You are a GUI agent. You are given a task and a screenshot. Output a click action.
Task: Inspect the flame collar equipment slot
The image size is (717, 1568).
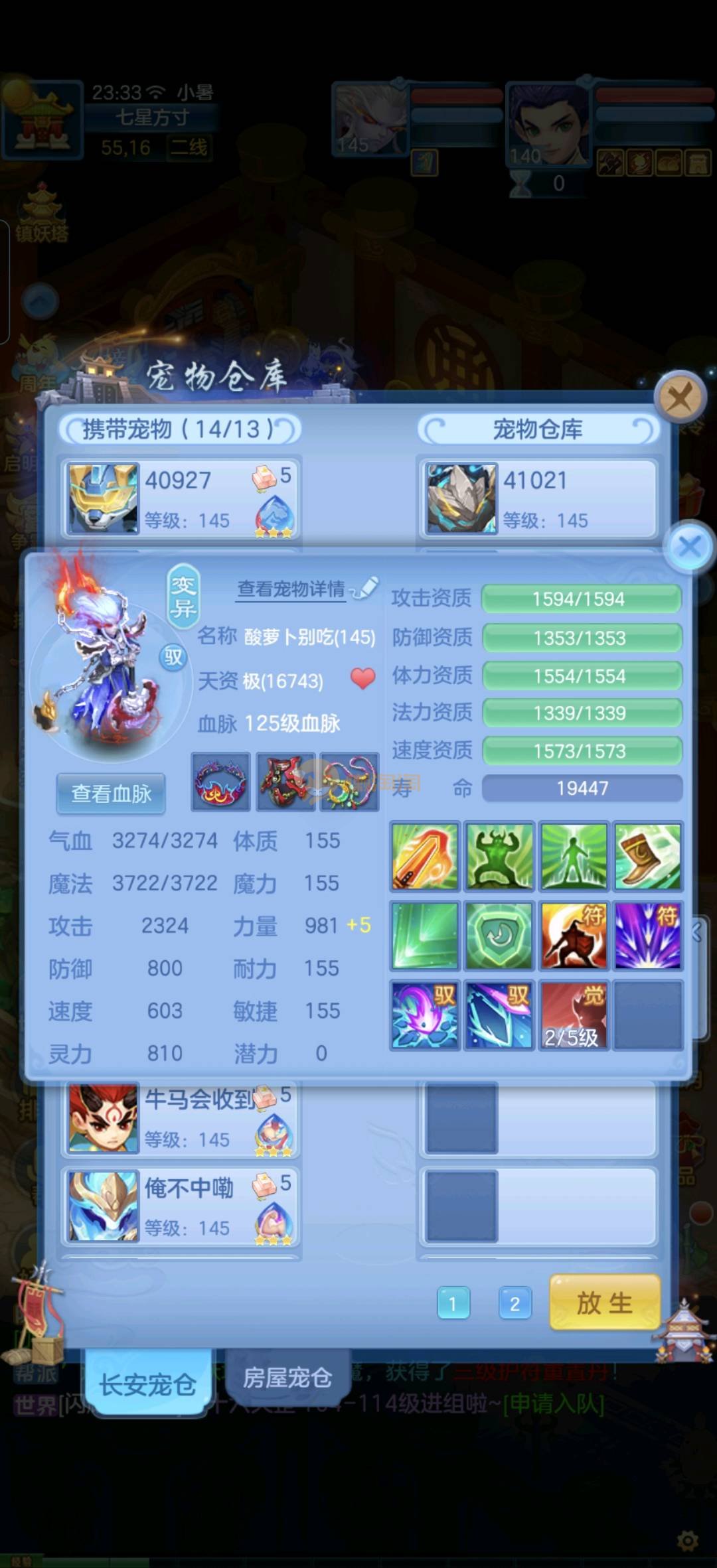click(220, 782)
